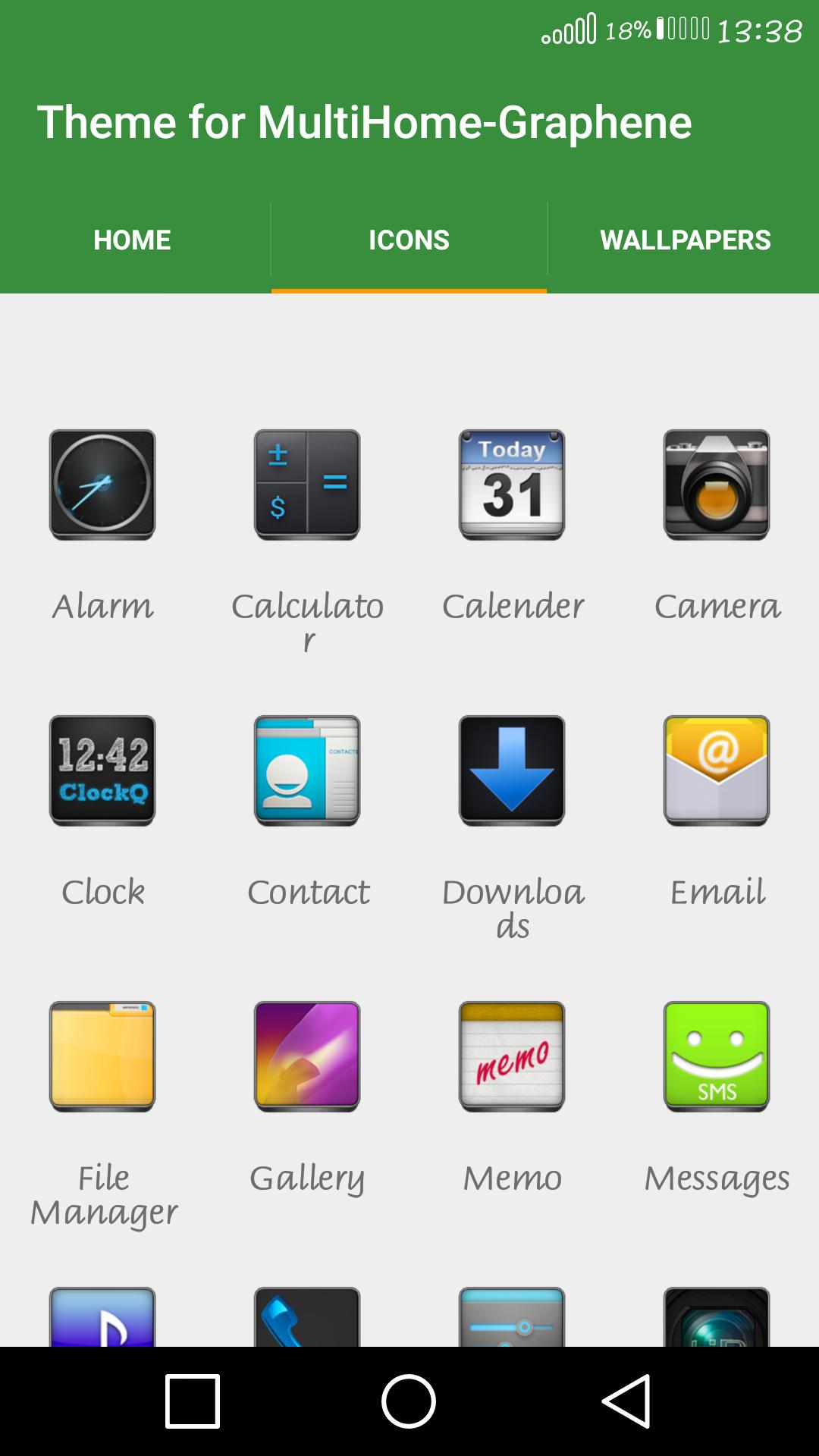Open the WALLPAPERS tab
819x1456 pixels.
coord(685,240)
